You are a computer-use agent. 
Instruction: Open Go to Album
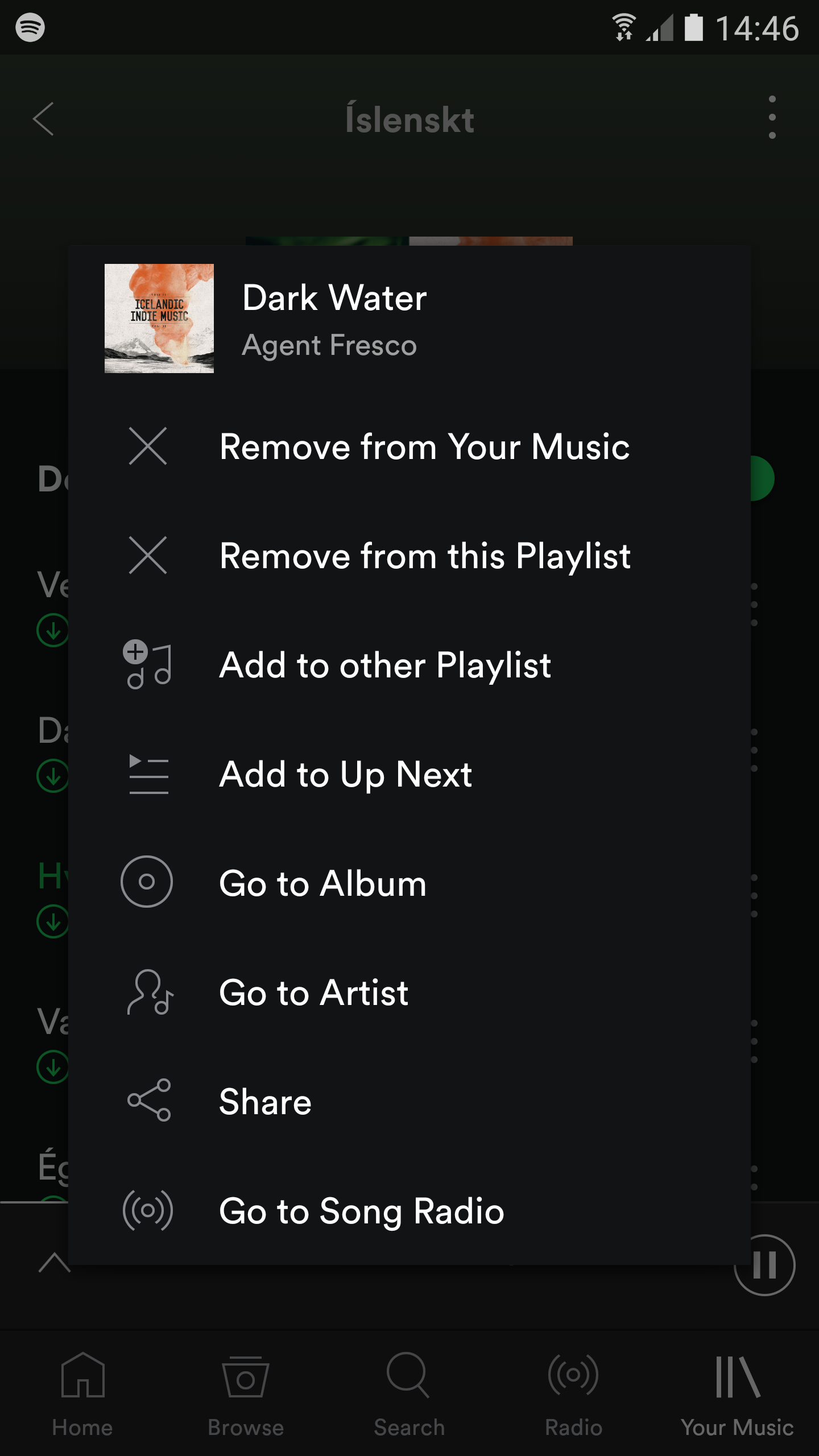322,883
